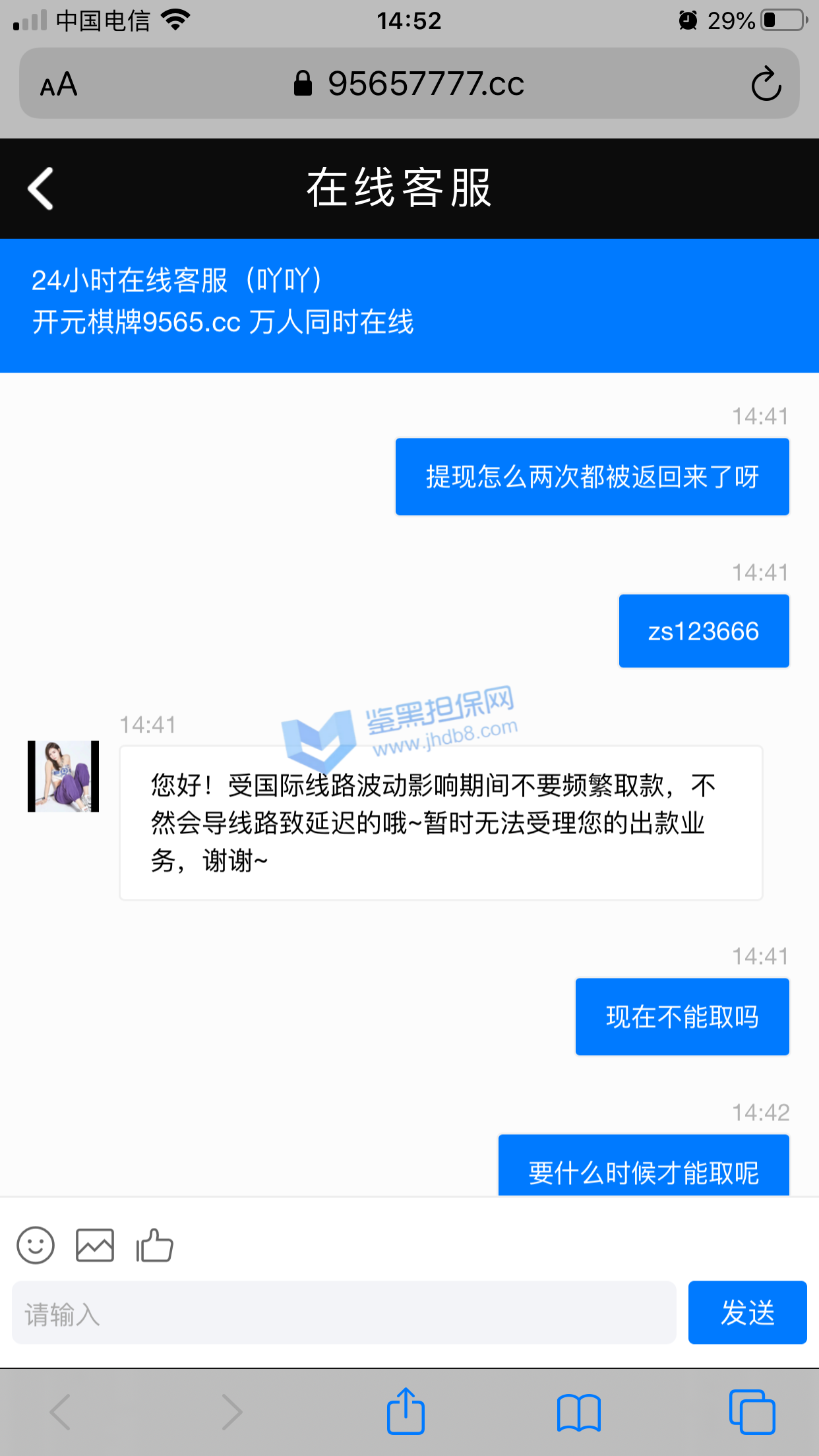
Task: Tap the thumbs-up rating icon
Action: pyautogui.click(x=154, y=1246)
